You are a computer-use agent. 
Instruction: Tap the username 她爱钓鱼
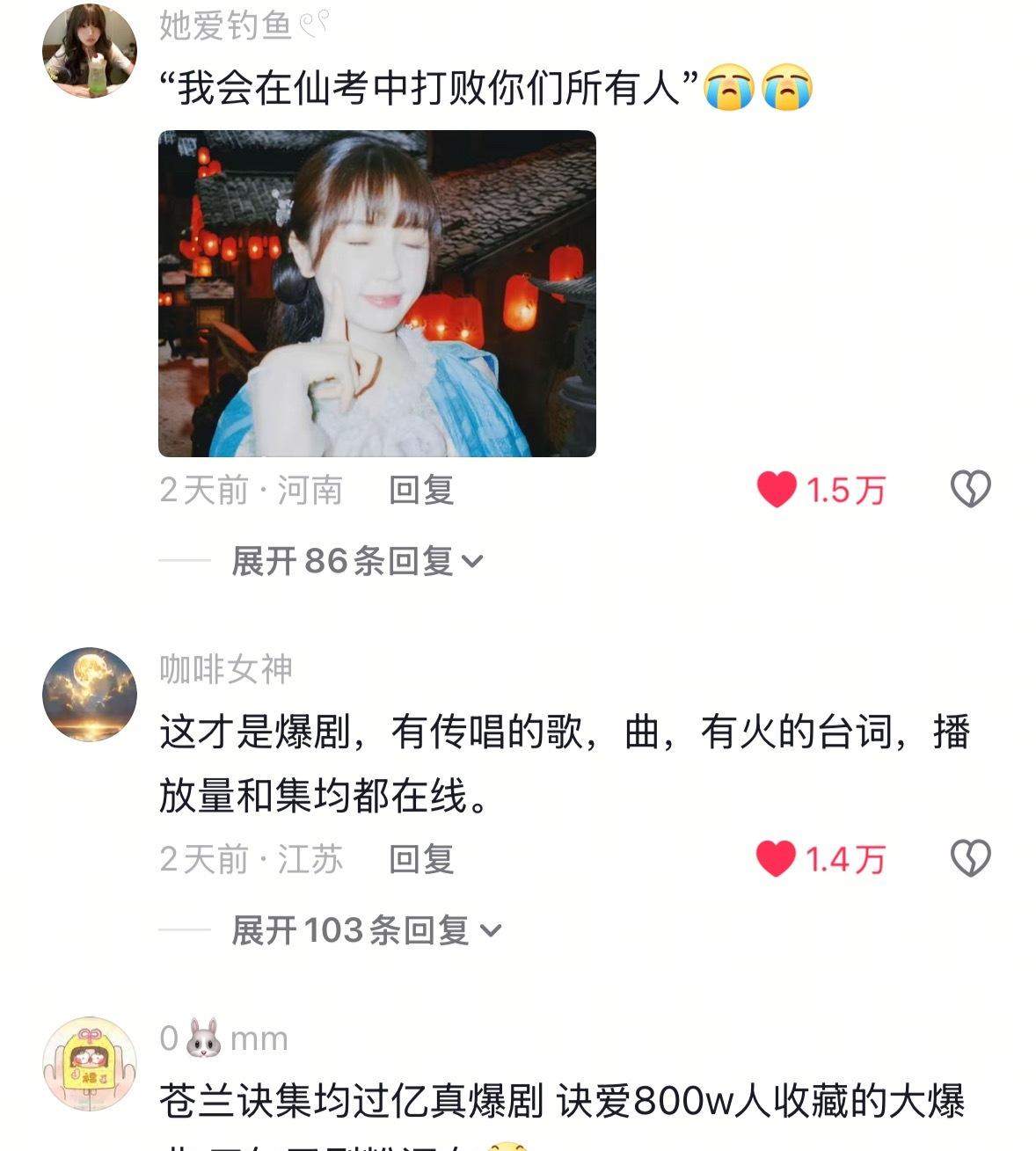click(x=225, y=26)
